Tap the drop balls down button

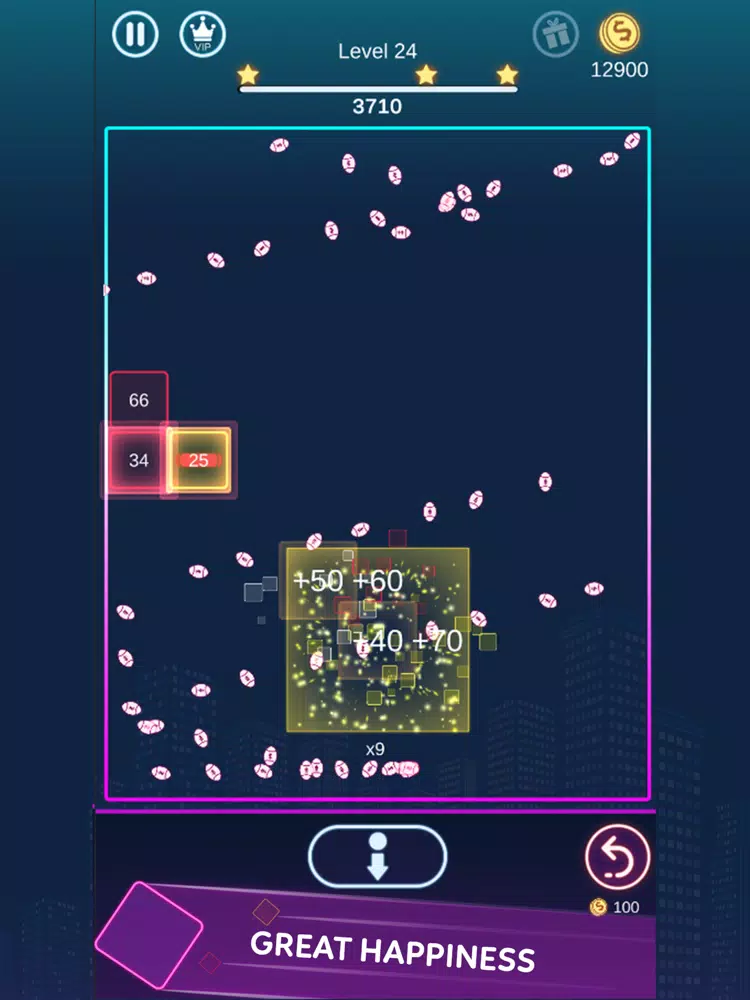coord(377,857)
